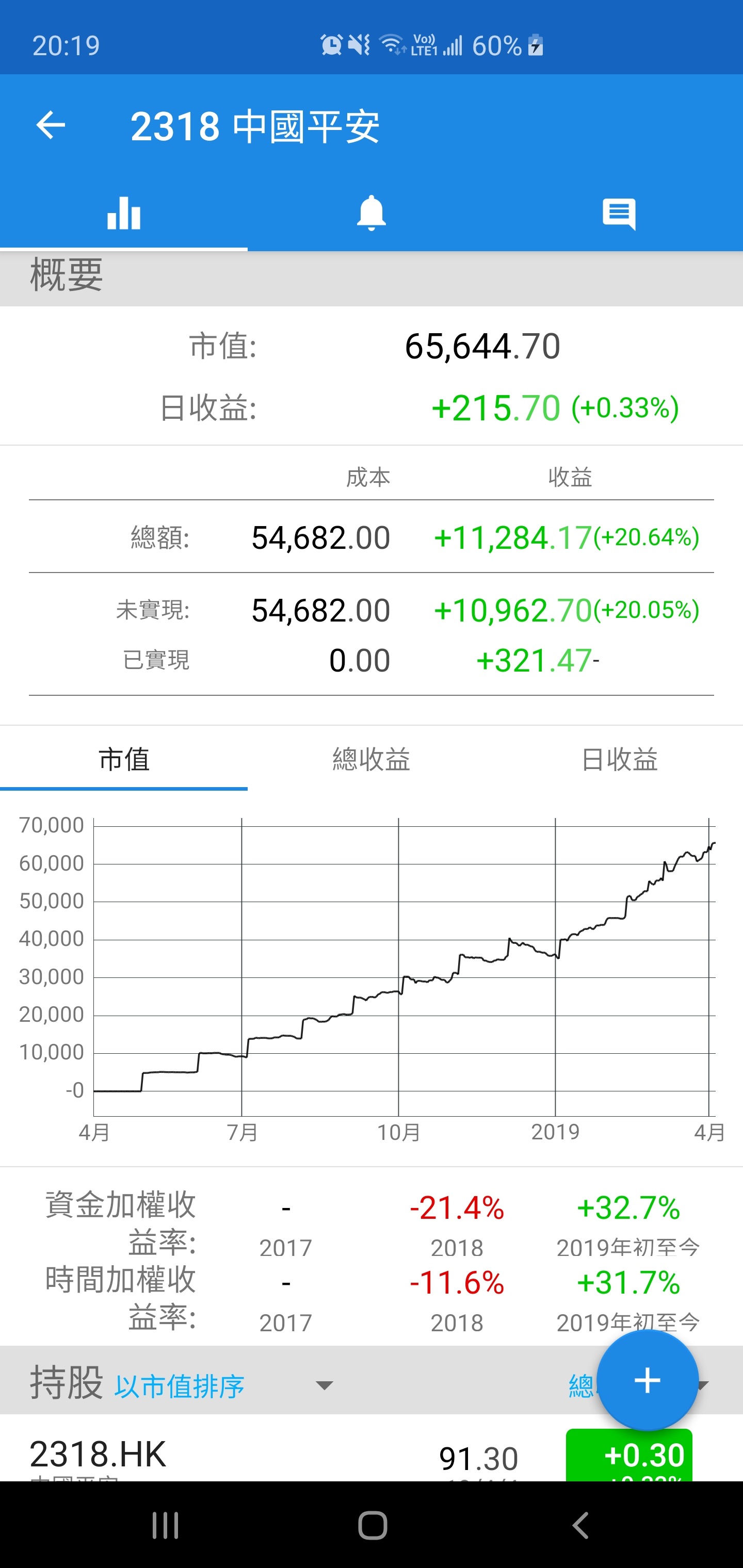Open the portfolio statistics bar chart tab
Screen dimensions: 743x1568
coord(124,214)
